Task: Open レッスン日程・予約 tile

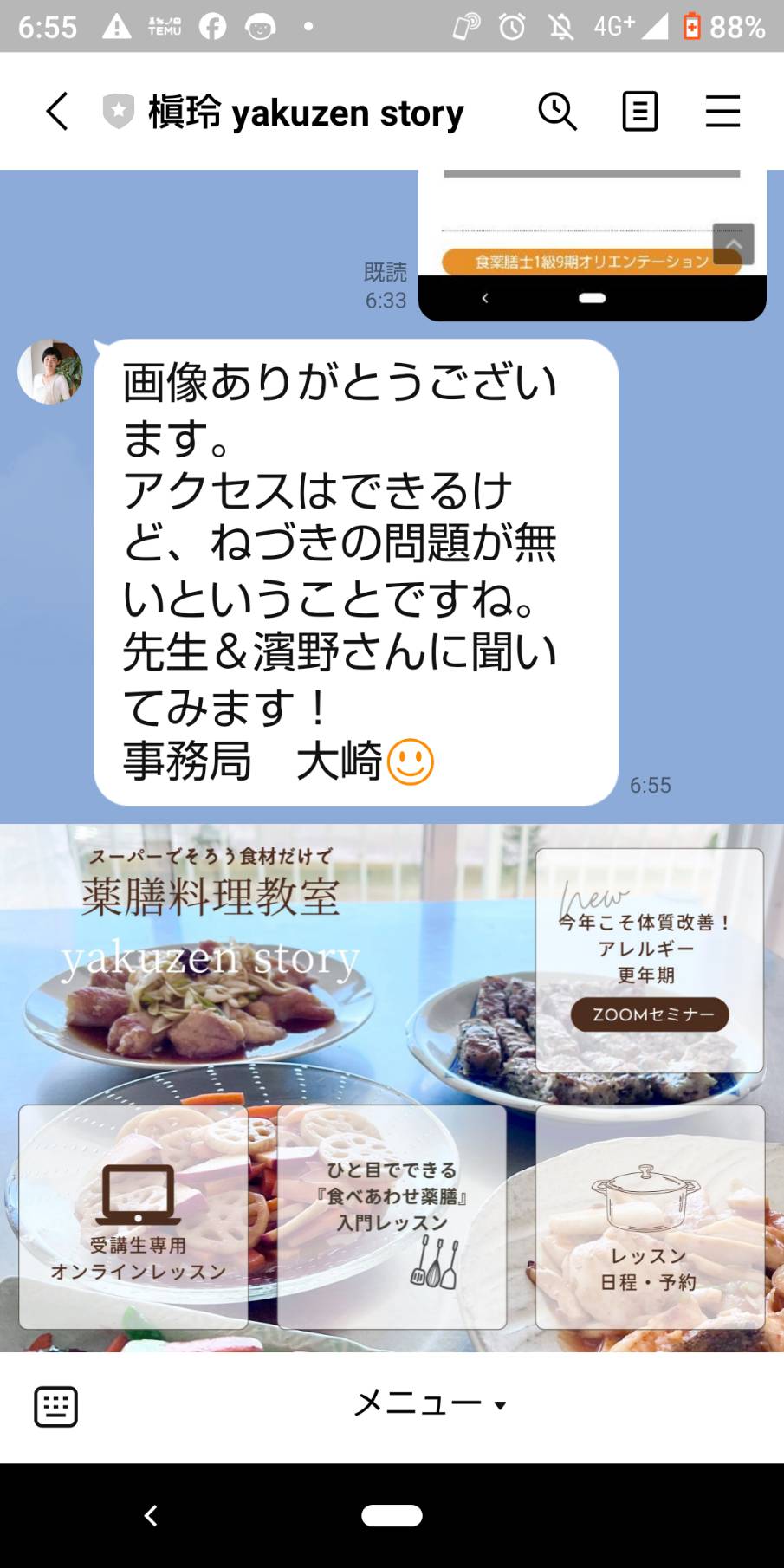Action: pos(650,1216)
